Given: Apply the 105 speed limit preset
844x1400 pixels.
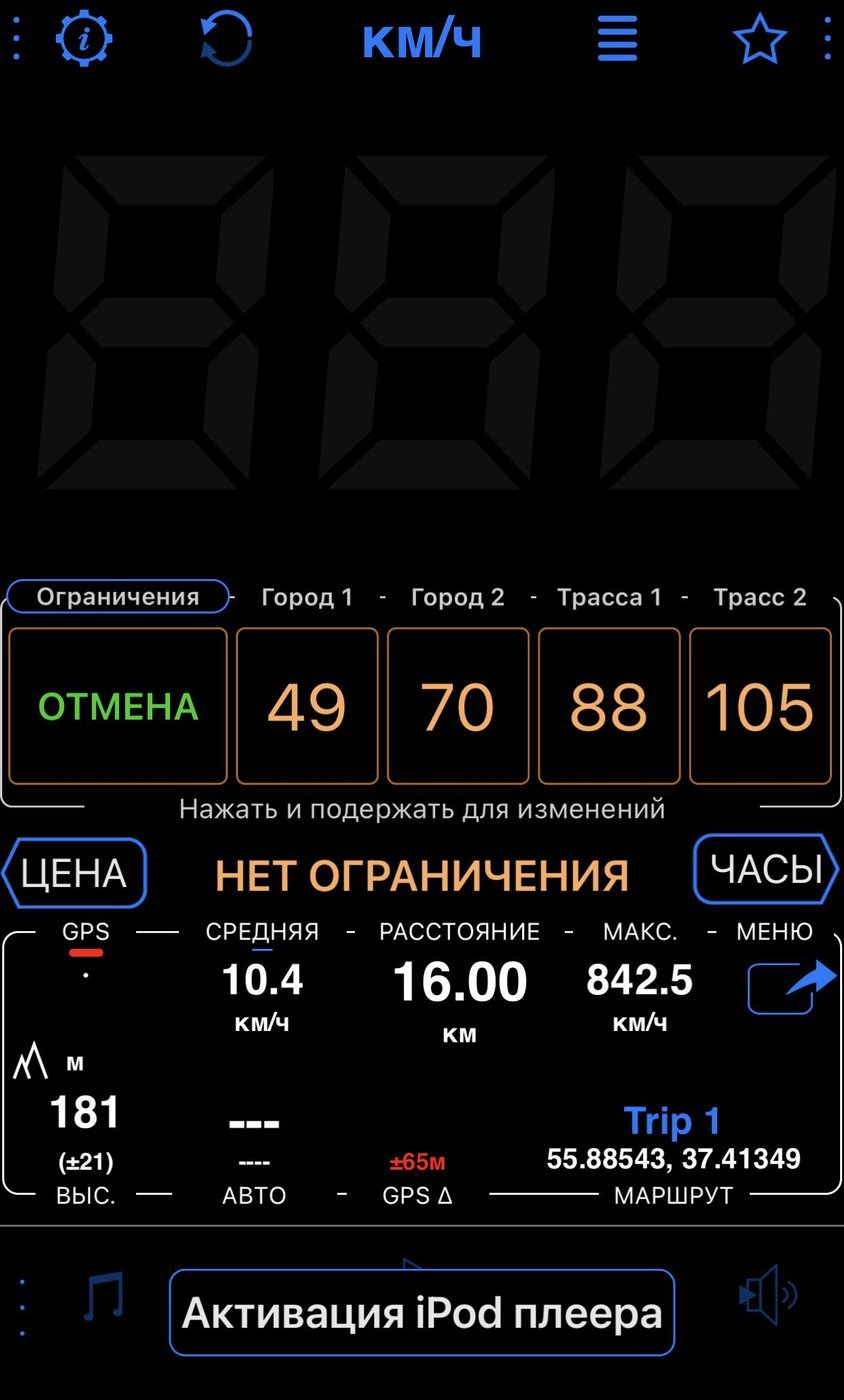Looking at the screenshot, I should tap(760, 706).
